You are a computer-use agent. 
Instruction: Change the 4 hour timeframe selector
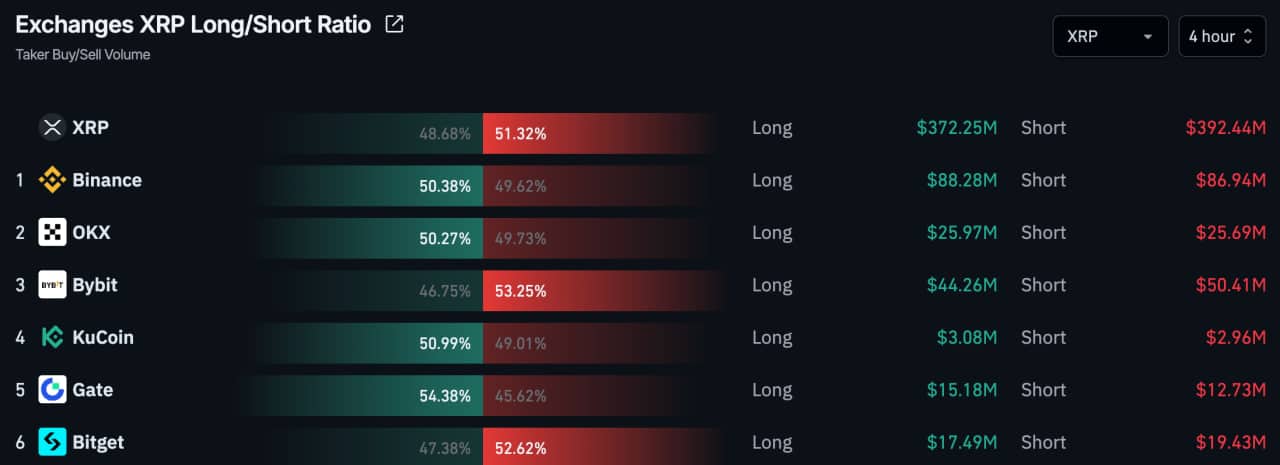coord(1222,36)
